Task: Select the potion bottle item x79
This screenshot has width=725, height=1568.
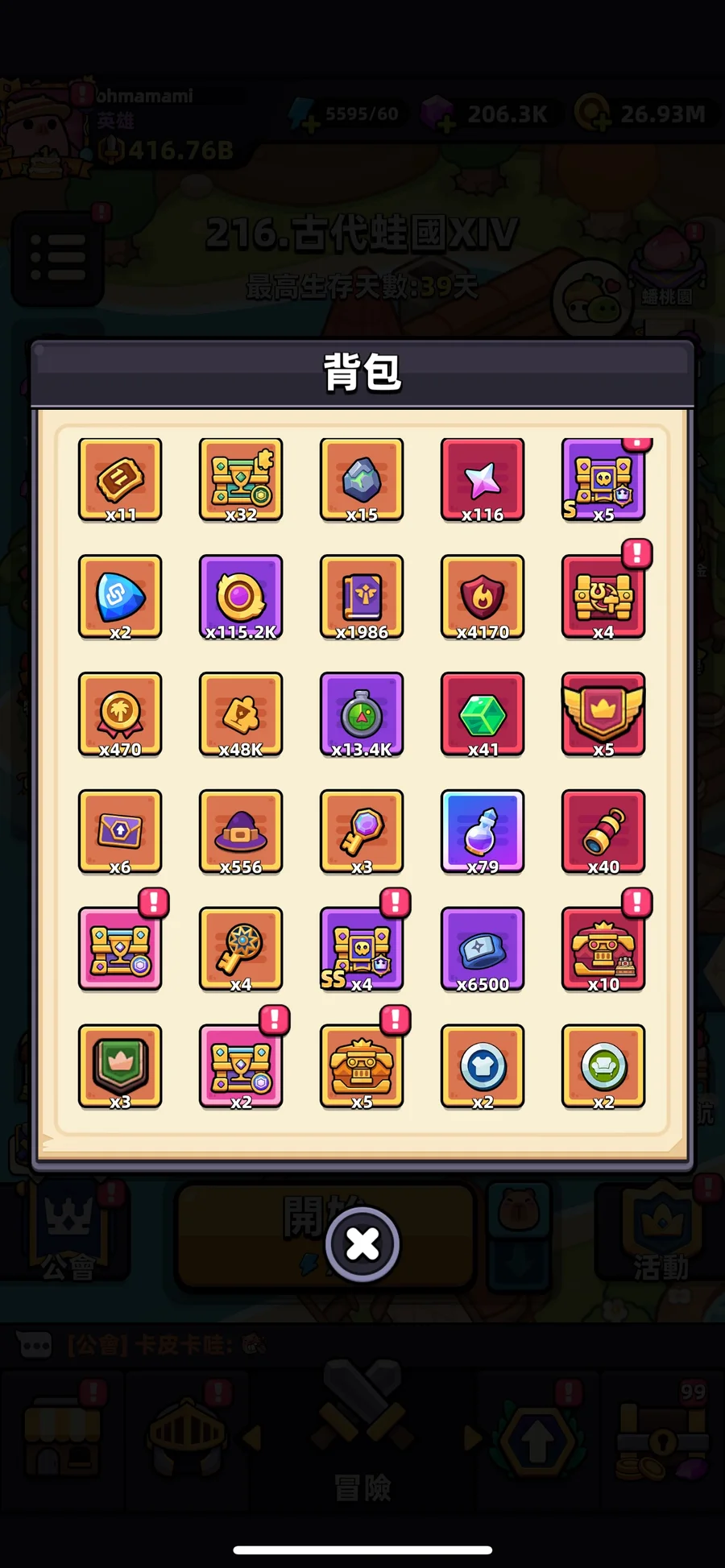Action: (x=483, y=832)
